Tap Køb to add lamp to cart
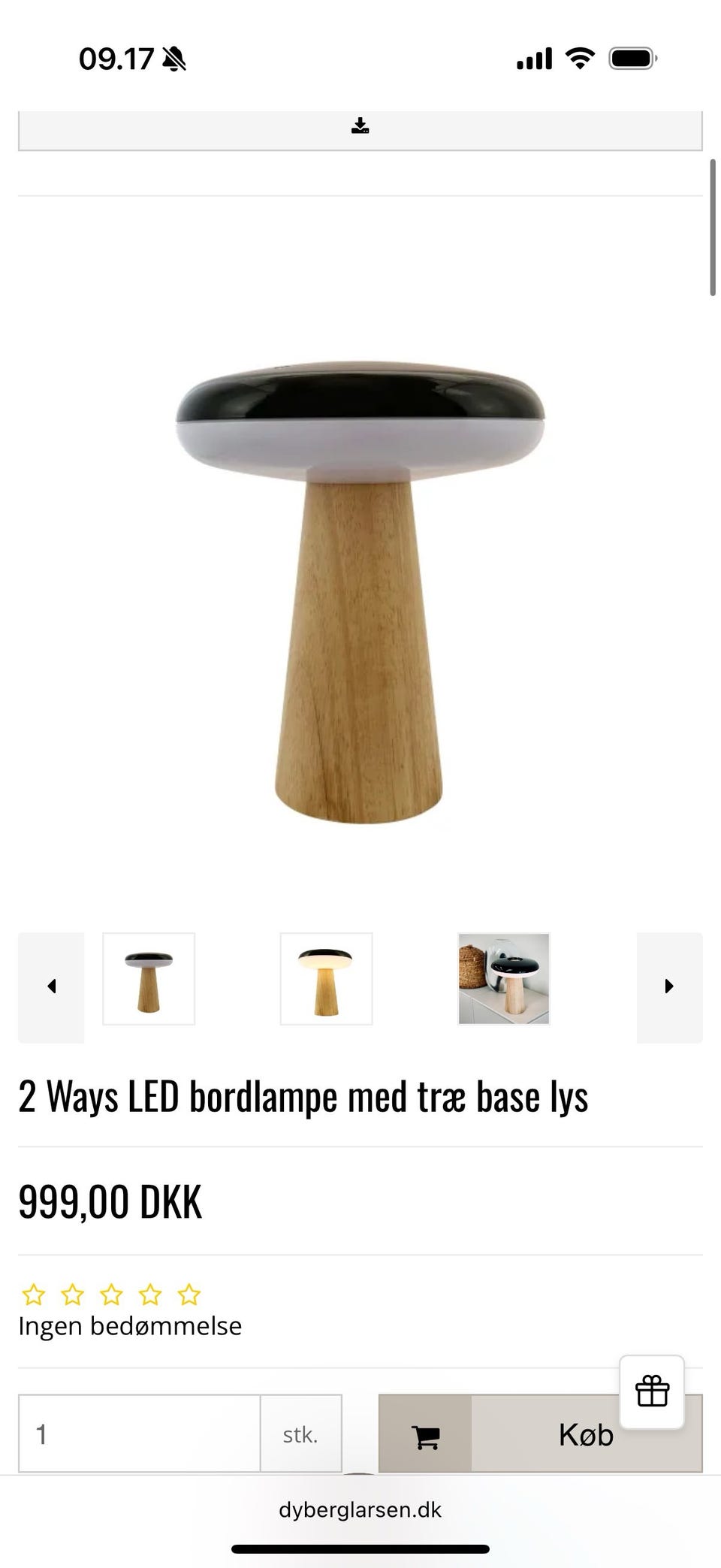 coord(541,1434)
